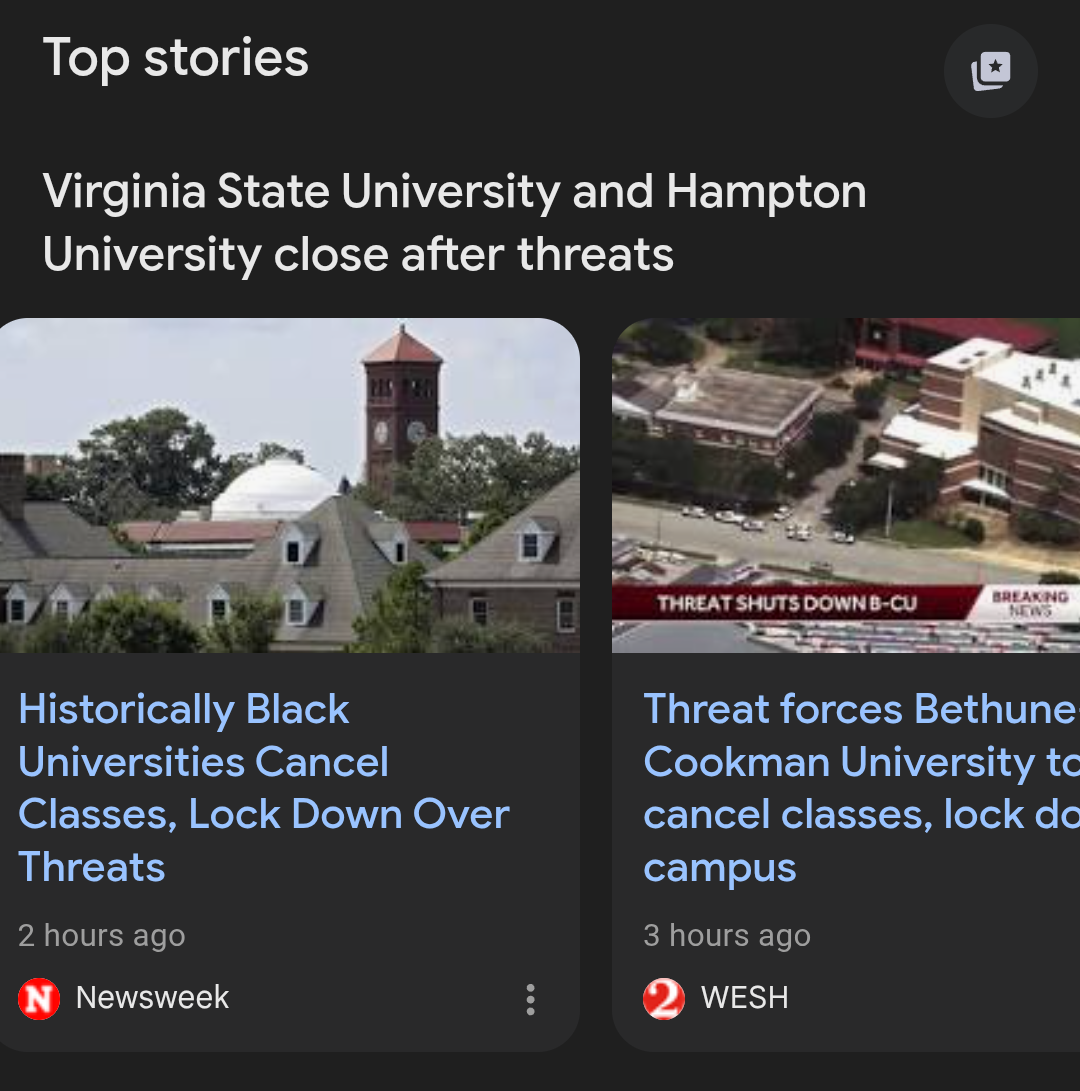Open Newsweek article on Historically Black Universities

tap(264, 787)
